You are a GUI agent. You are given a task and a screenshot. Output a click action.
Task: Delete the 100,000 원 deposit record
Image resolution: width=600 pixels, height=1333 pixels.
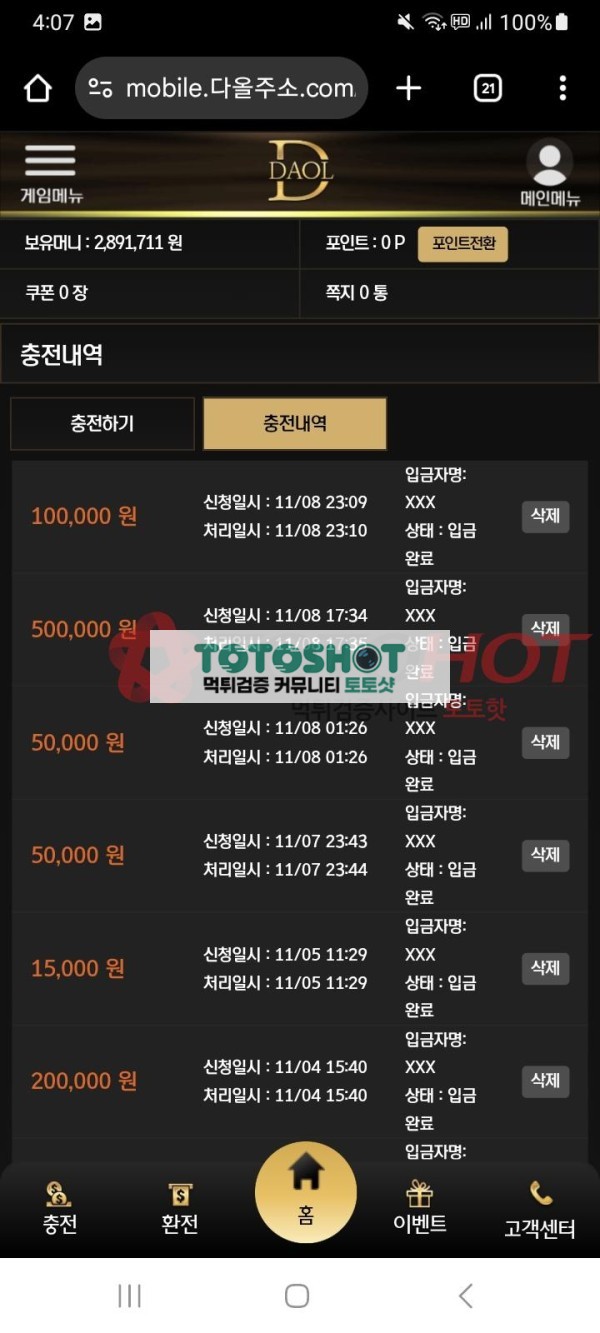click(545, 516)
